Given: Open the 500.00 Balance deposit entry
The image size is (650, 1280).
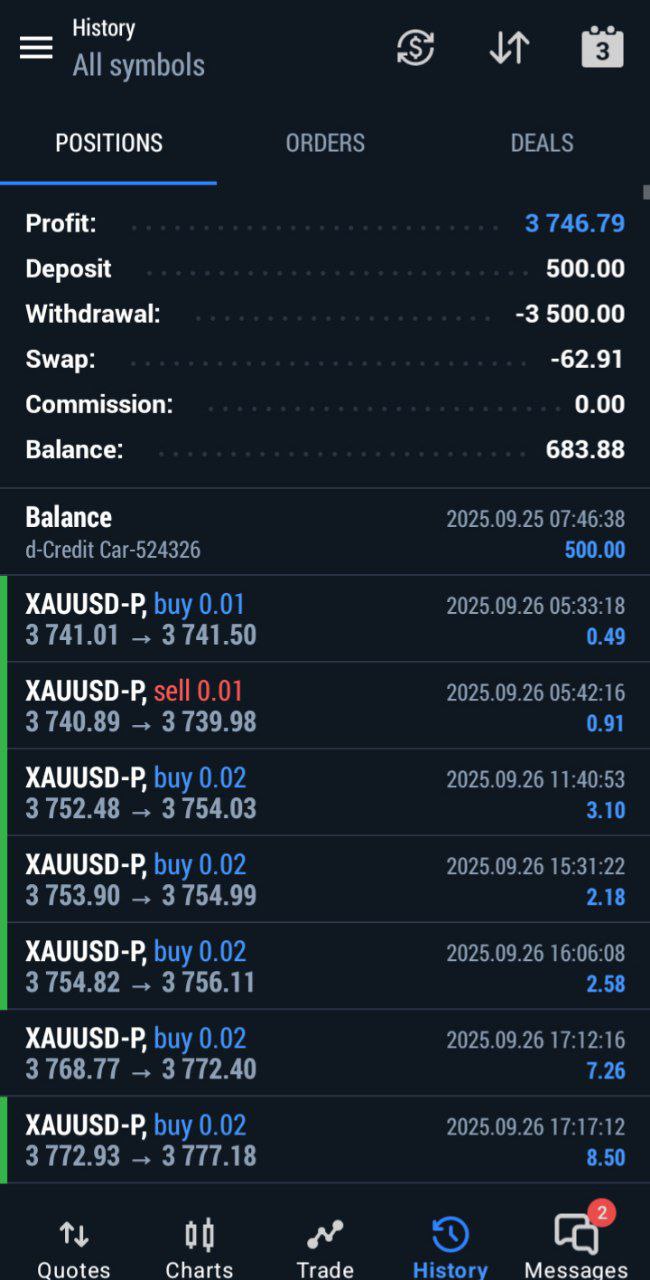Looking at the screenshot, I should 325,532.
